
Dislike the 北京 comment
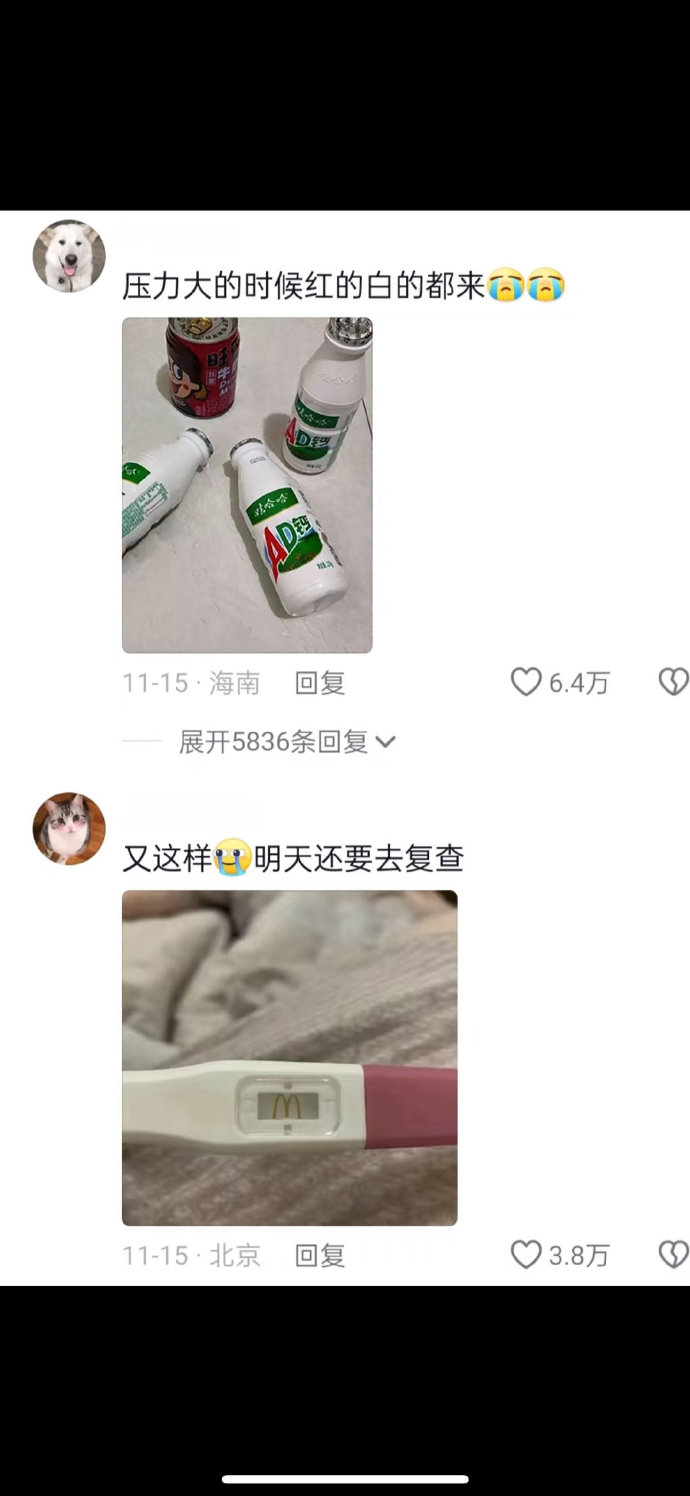[673, 1254]
